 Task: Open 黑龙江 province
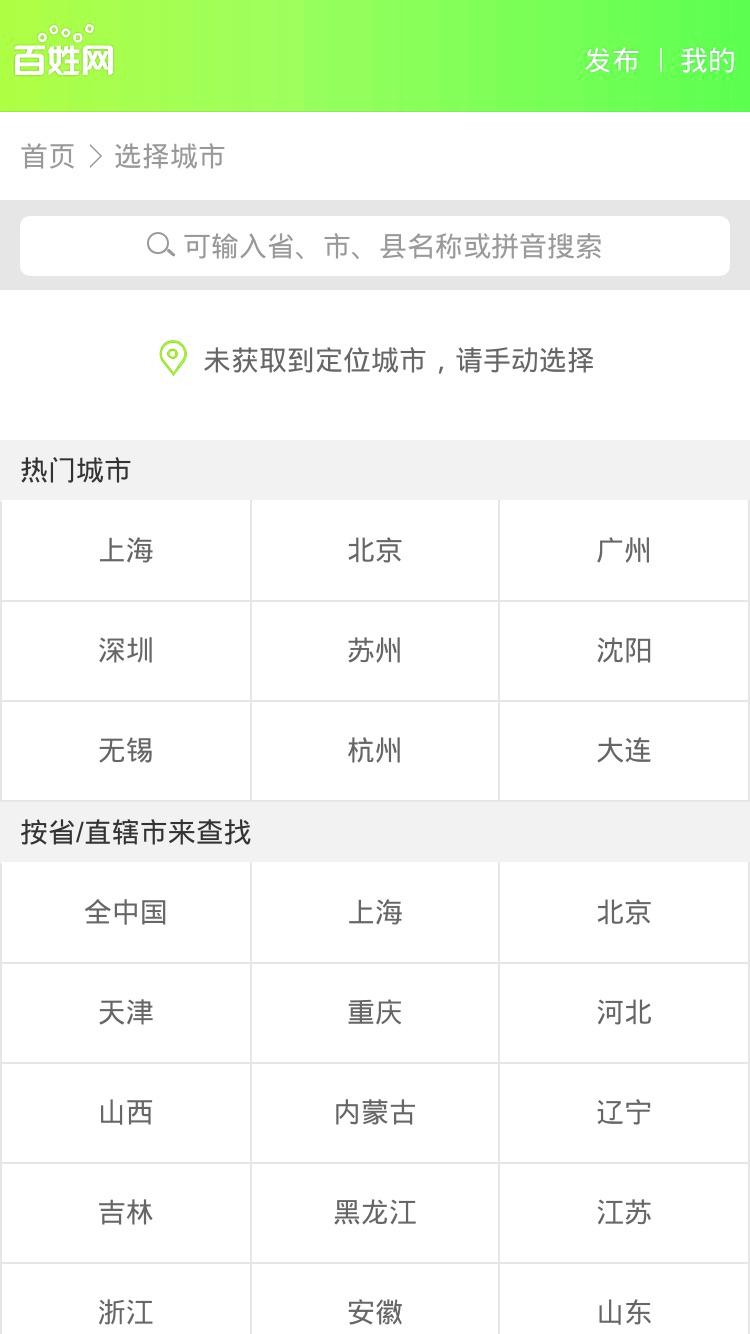[375, 1212]
